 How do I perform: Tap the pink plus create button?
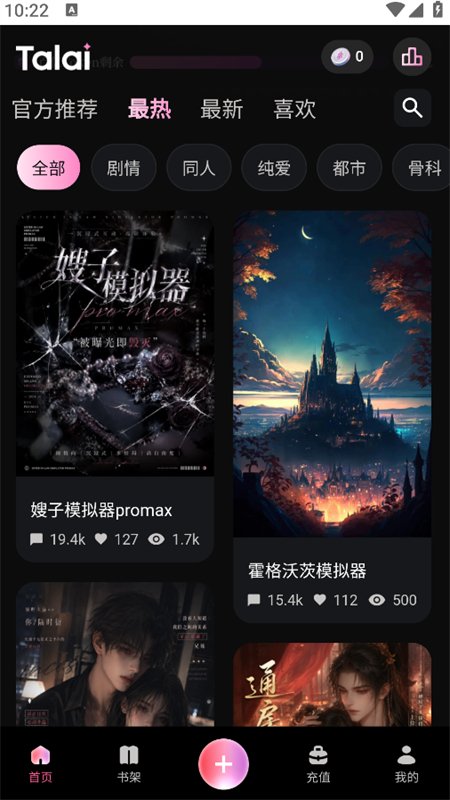click(x=223, y=764)
